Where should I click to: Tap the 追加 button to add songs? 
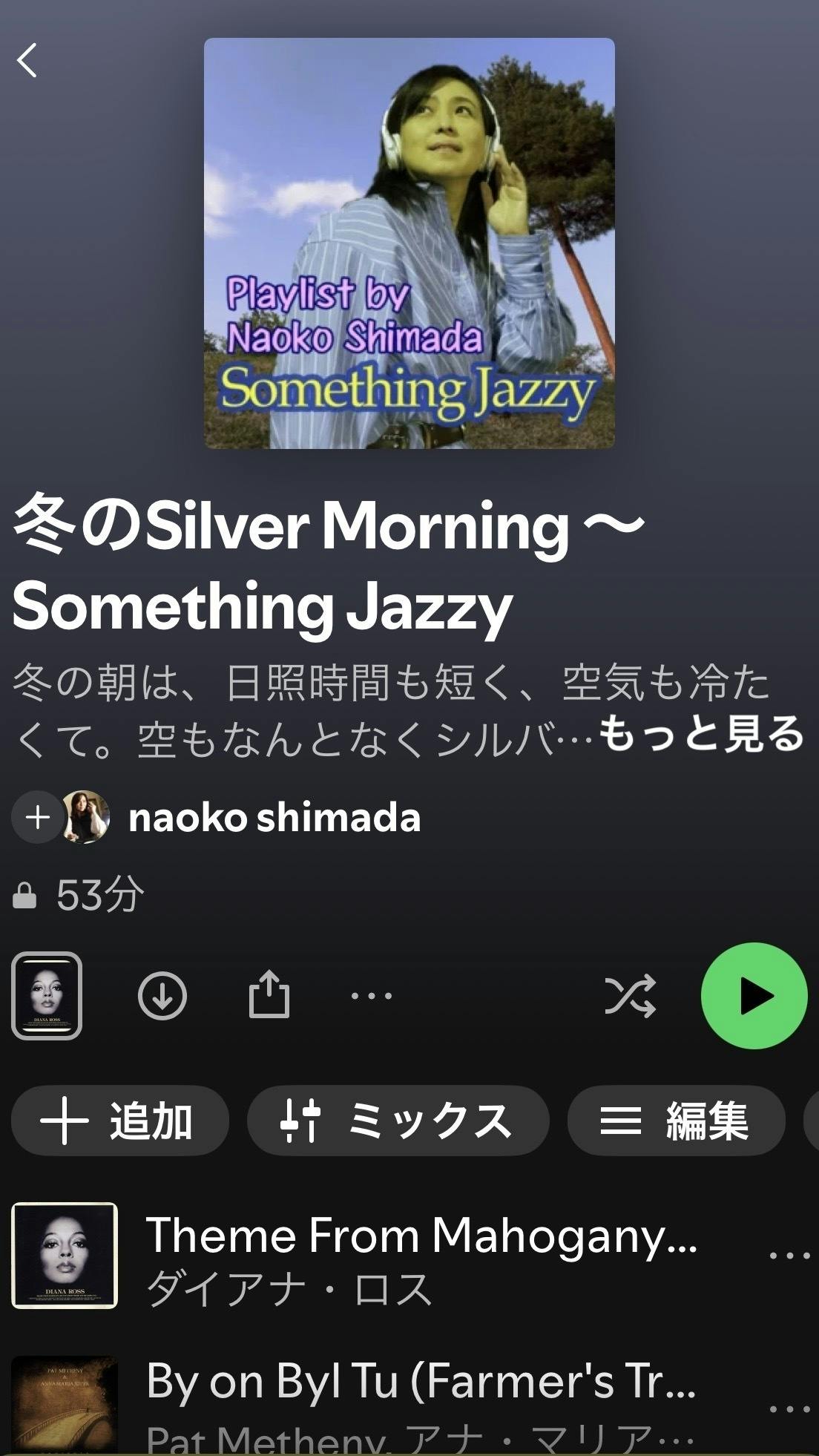click(x=119, y=1121)
